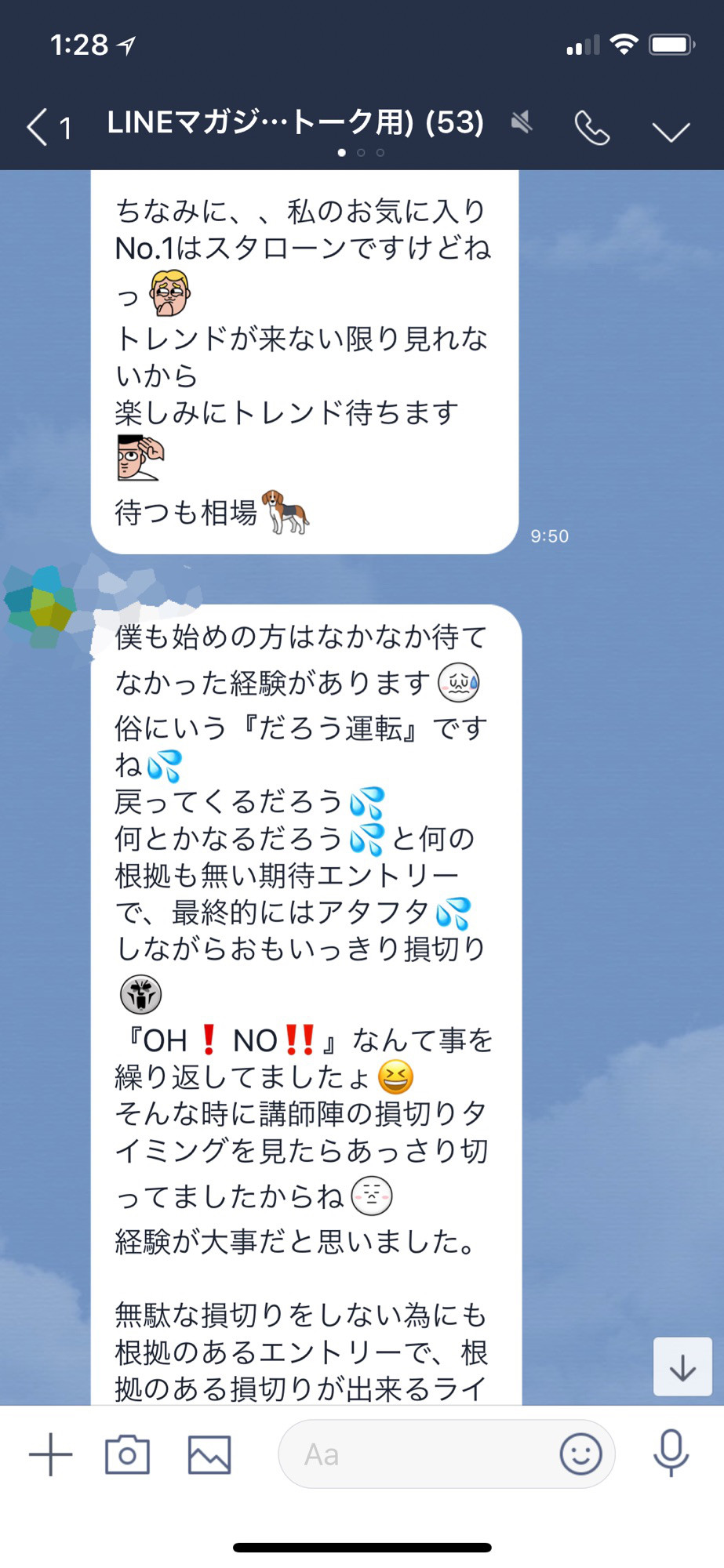Record a voice message with microphone
This screenshot has height=1568, width=724.
(x=671, y=1453)
